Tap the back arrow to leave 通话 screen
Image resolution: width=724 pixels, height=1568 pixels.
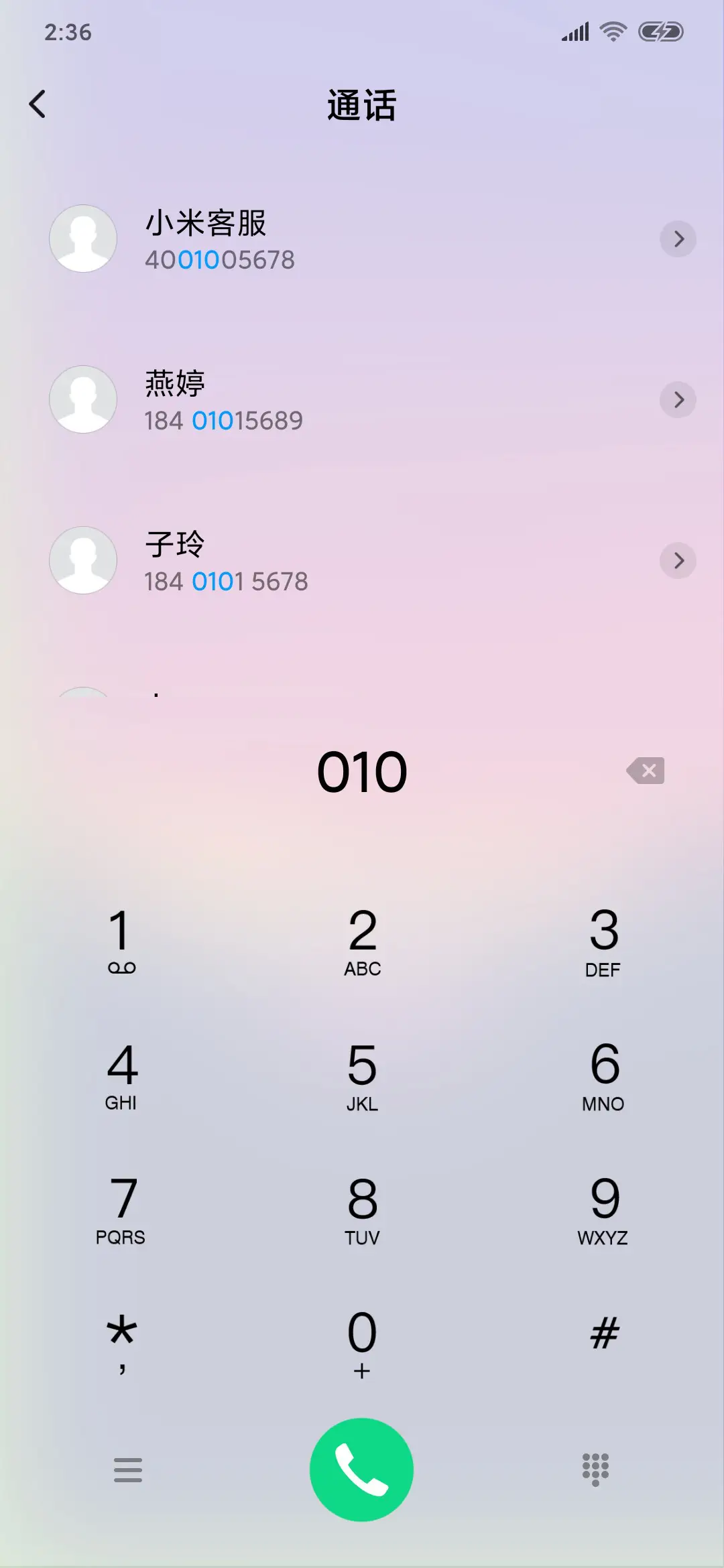click(38, 104)
